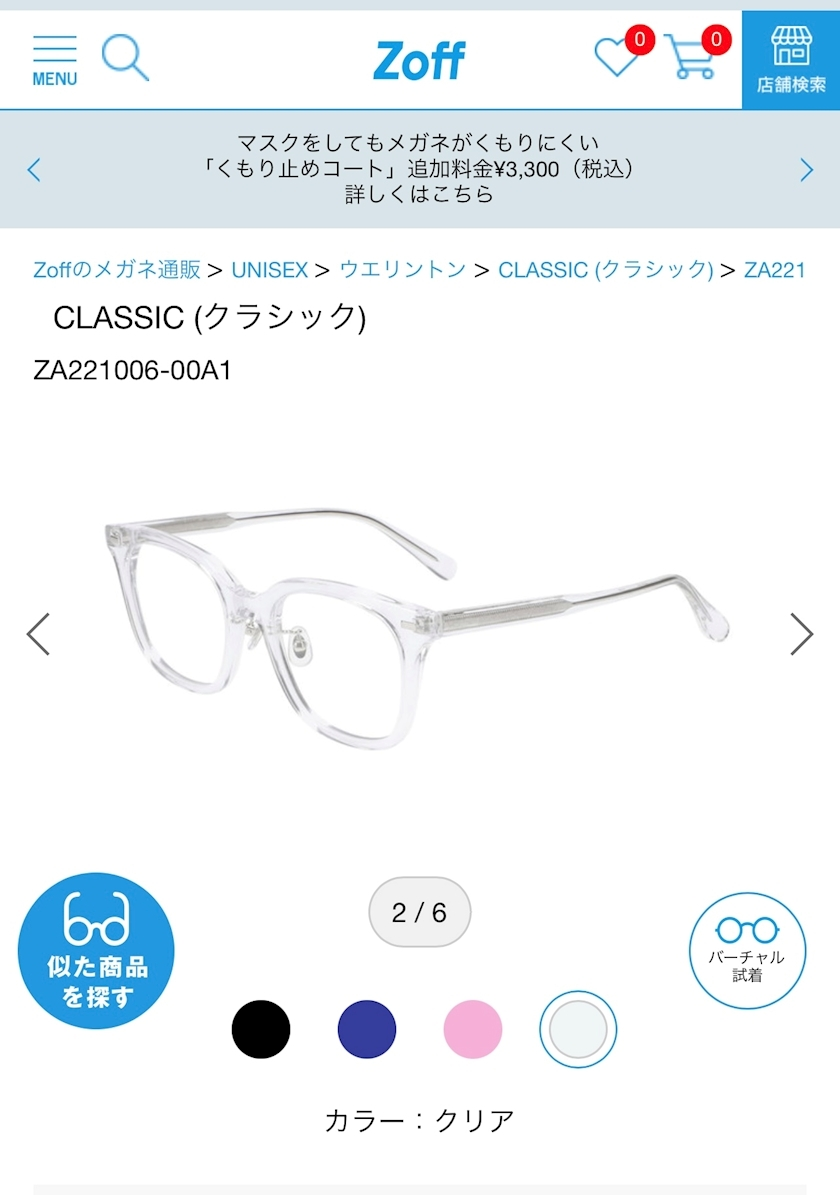Select the pink frame color
This screenshot has height=1195, width=840.
tap(473, 1029)
